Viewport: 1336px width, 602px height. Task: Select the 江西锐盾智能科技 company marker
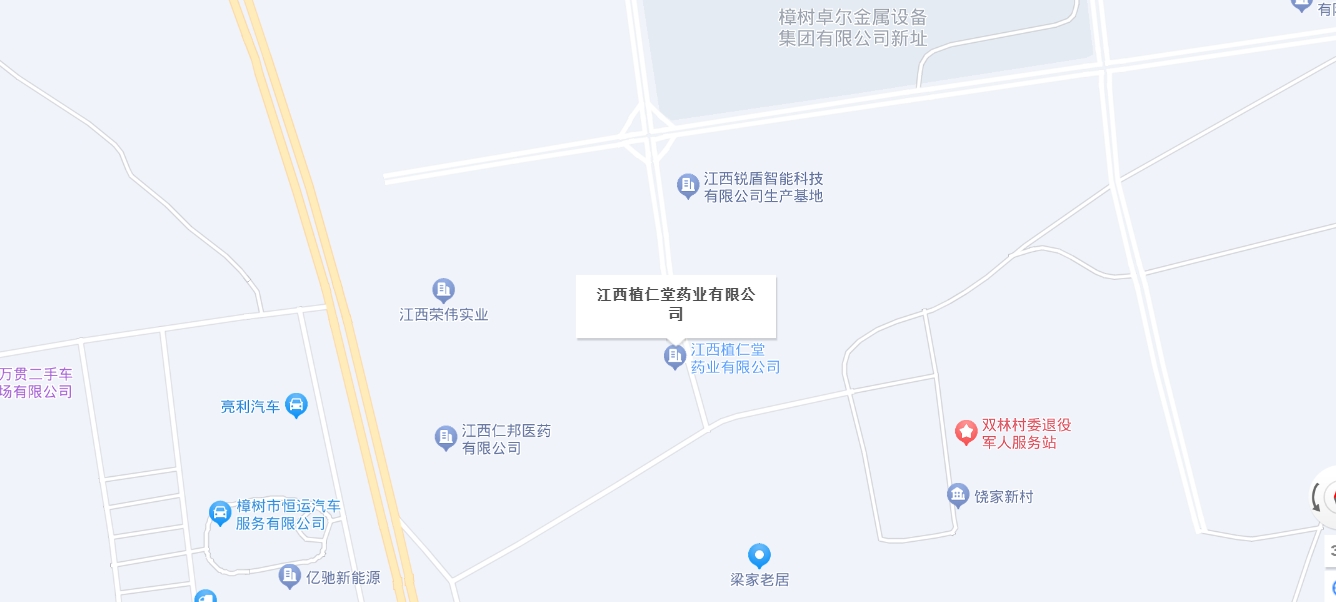687,185
